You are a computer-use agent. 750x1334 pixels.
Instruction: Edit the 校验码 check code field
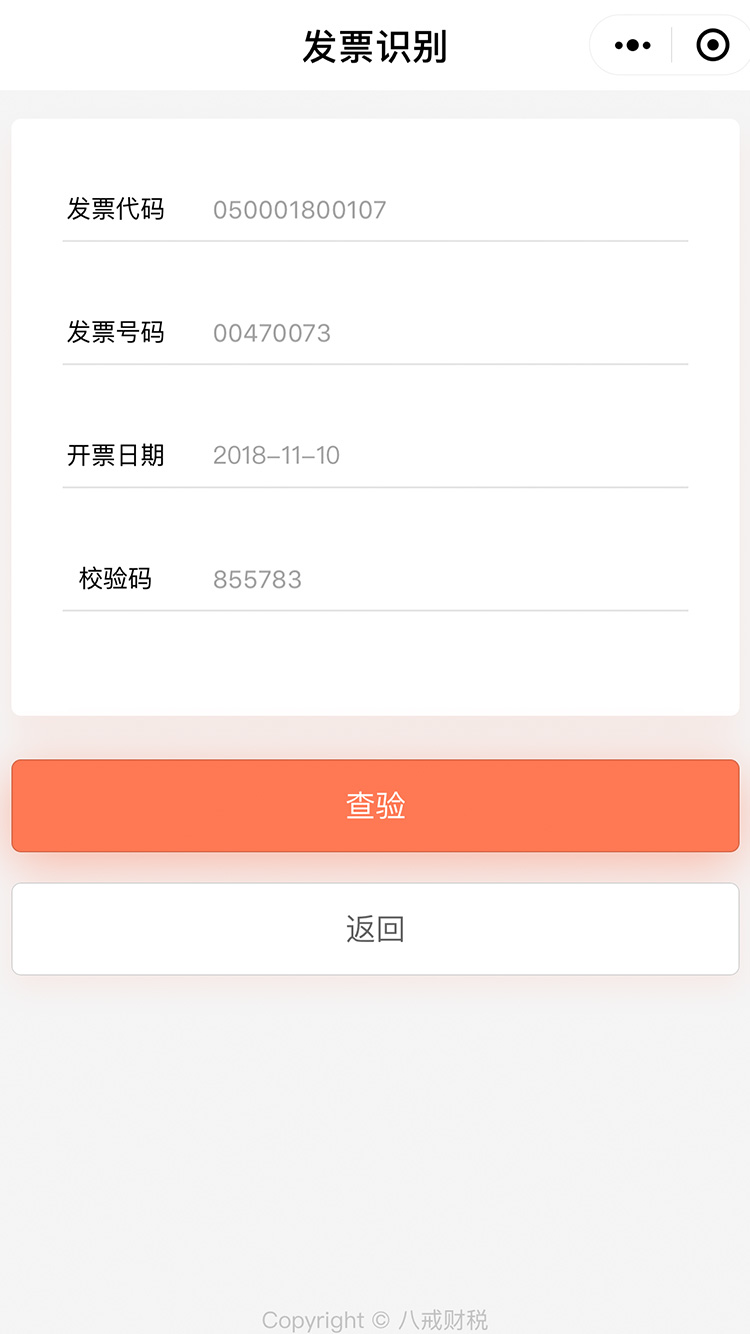(x=449, y=579)
